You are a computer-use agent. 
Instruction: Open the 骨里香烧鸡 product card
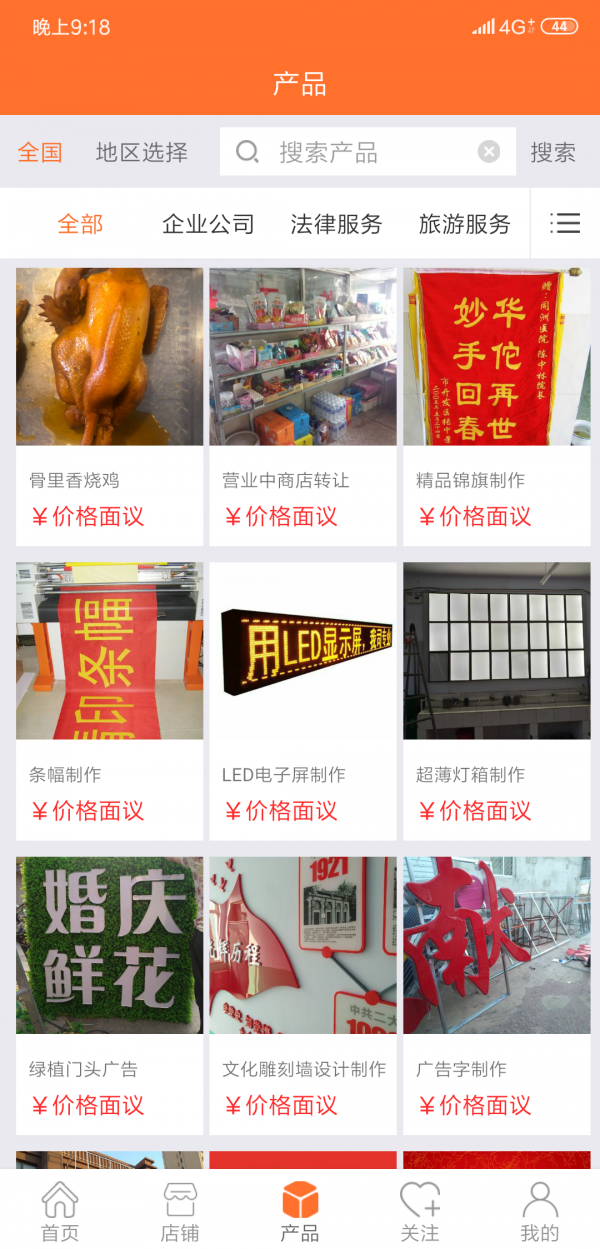[109, 405]
